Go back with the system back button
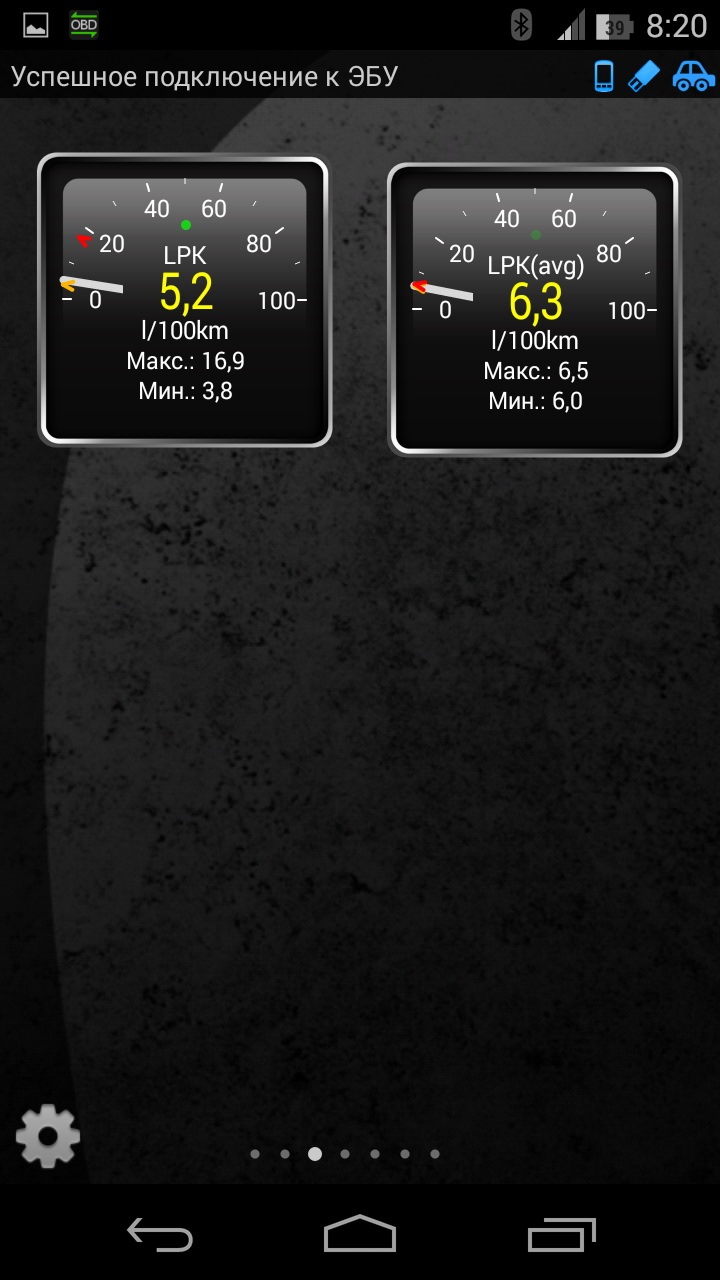The image size is (720, 1280). (160, 1234)
